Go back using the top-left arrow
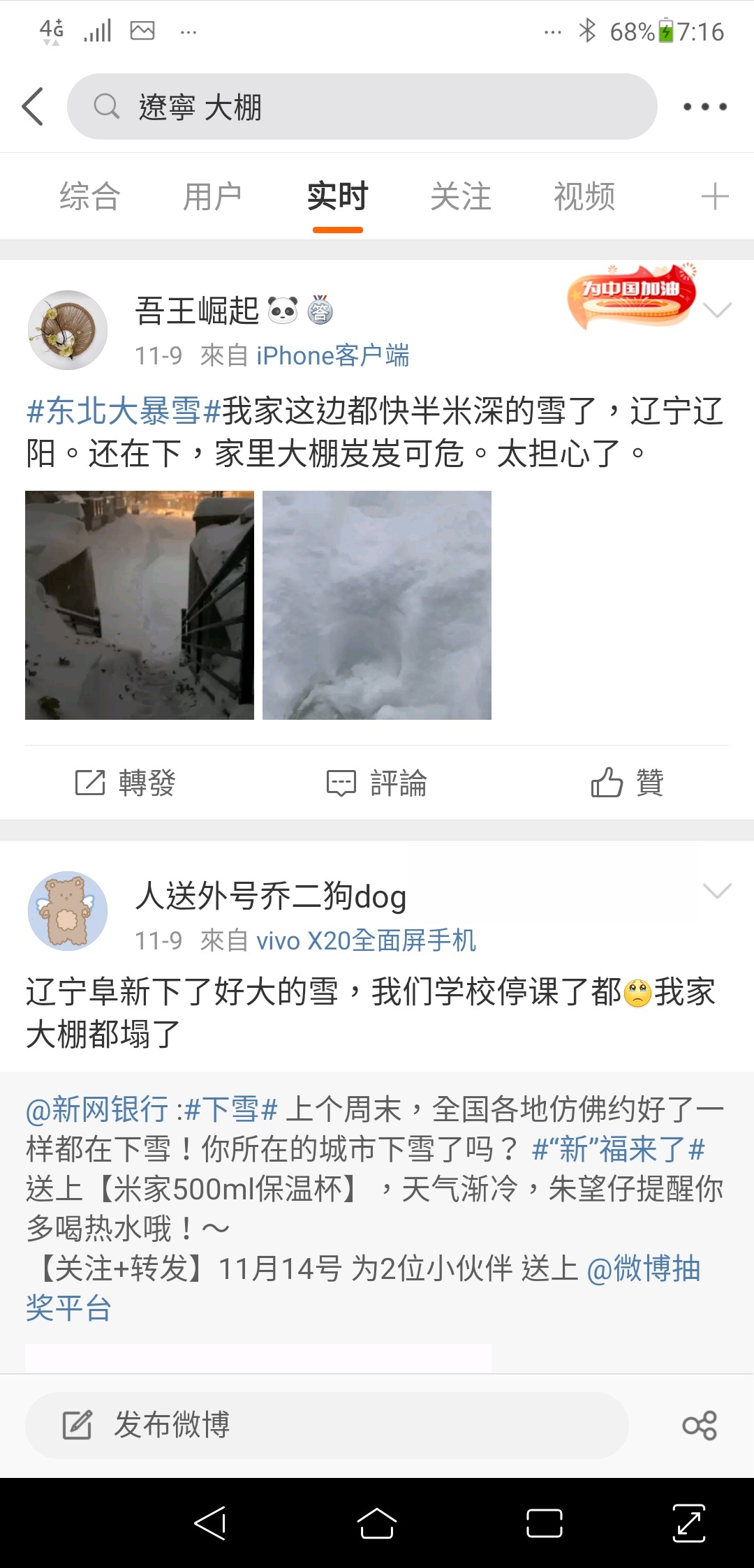 click(33, 107)
